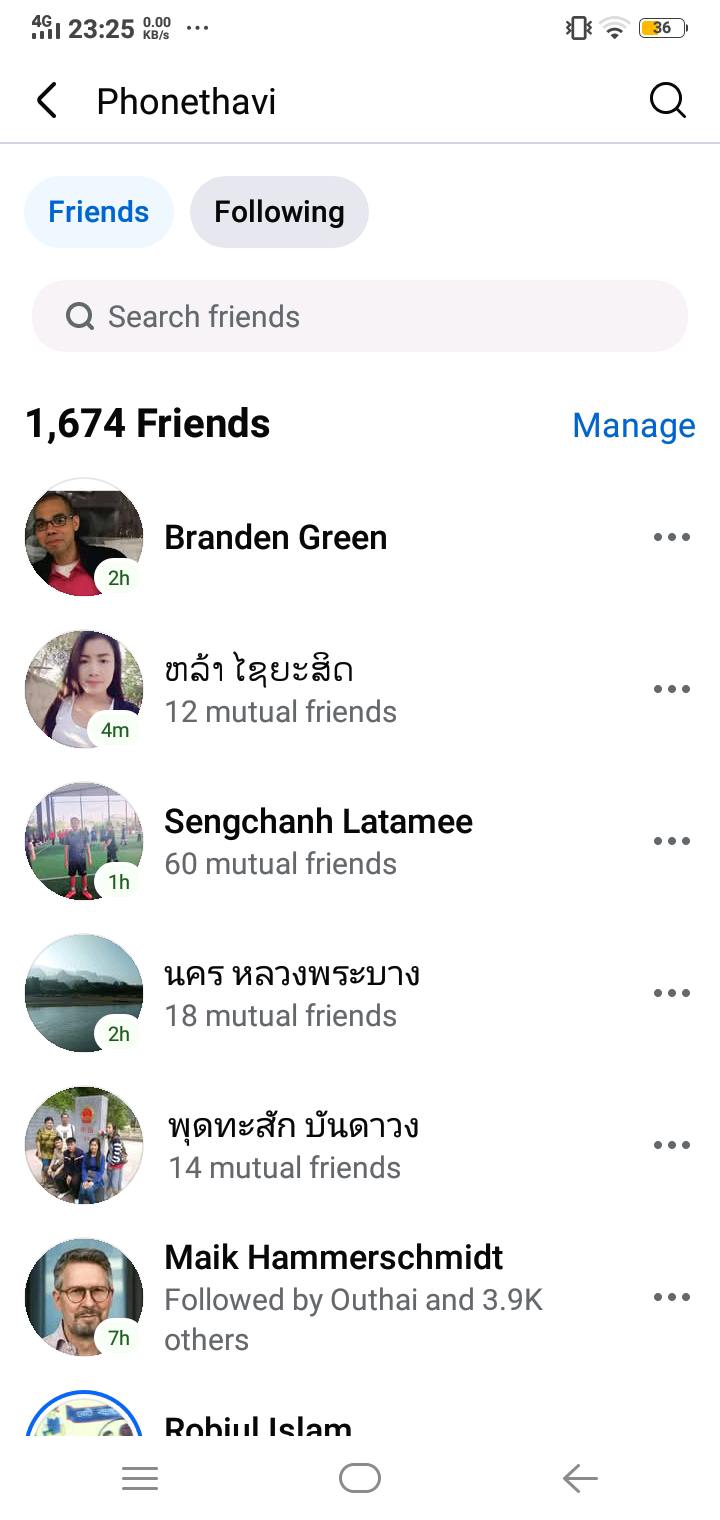720x1520 pixels.
Task: Open the search magnifier in the header
Action: tap(667, 101)
